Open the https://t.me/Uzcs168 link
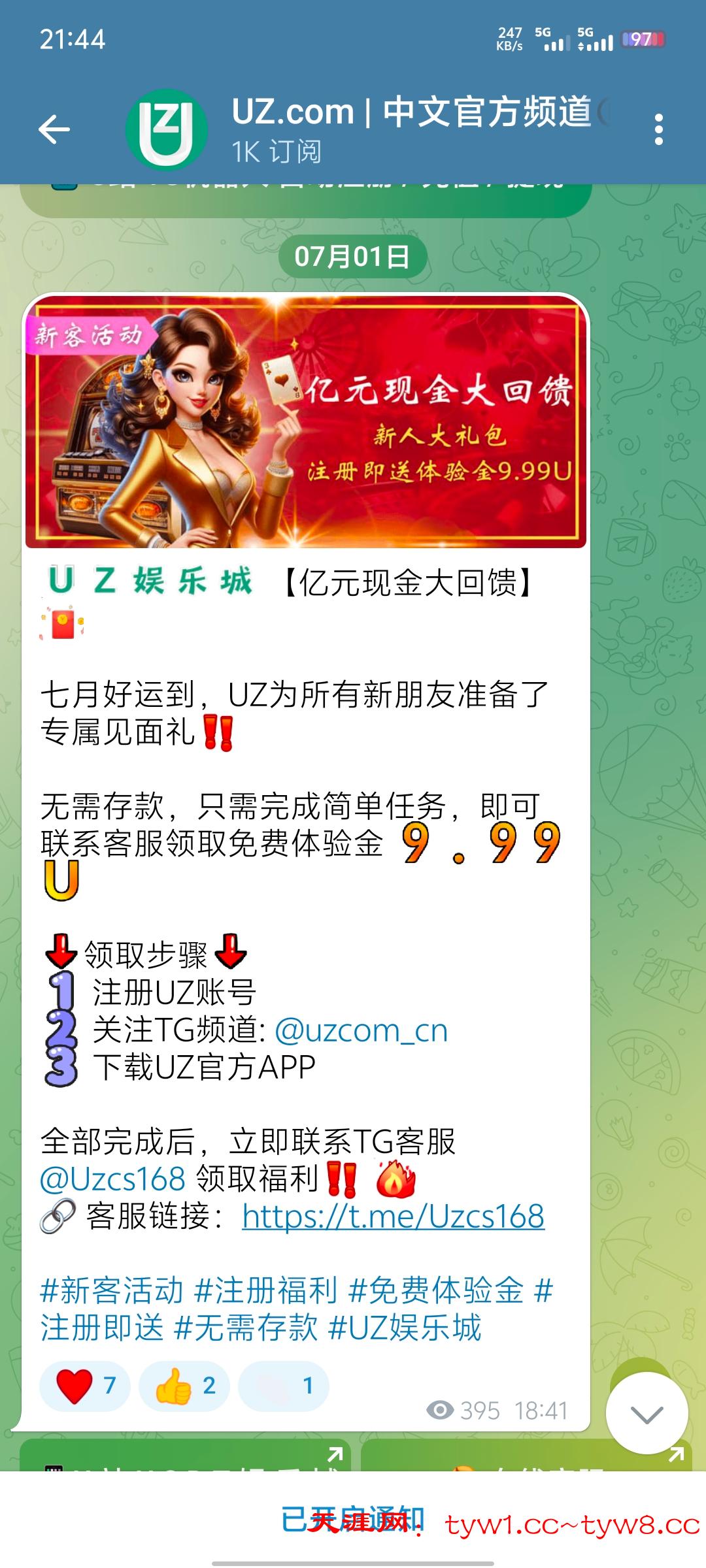This screenshot has width=706, height=1568. [393, 1217]
